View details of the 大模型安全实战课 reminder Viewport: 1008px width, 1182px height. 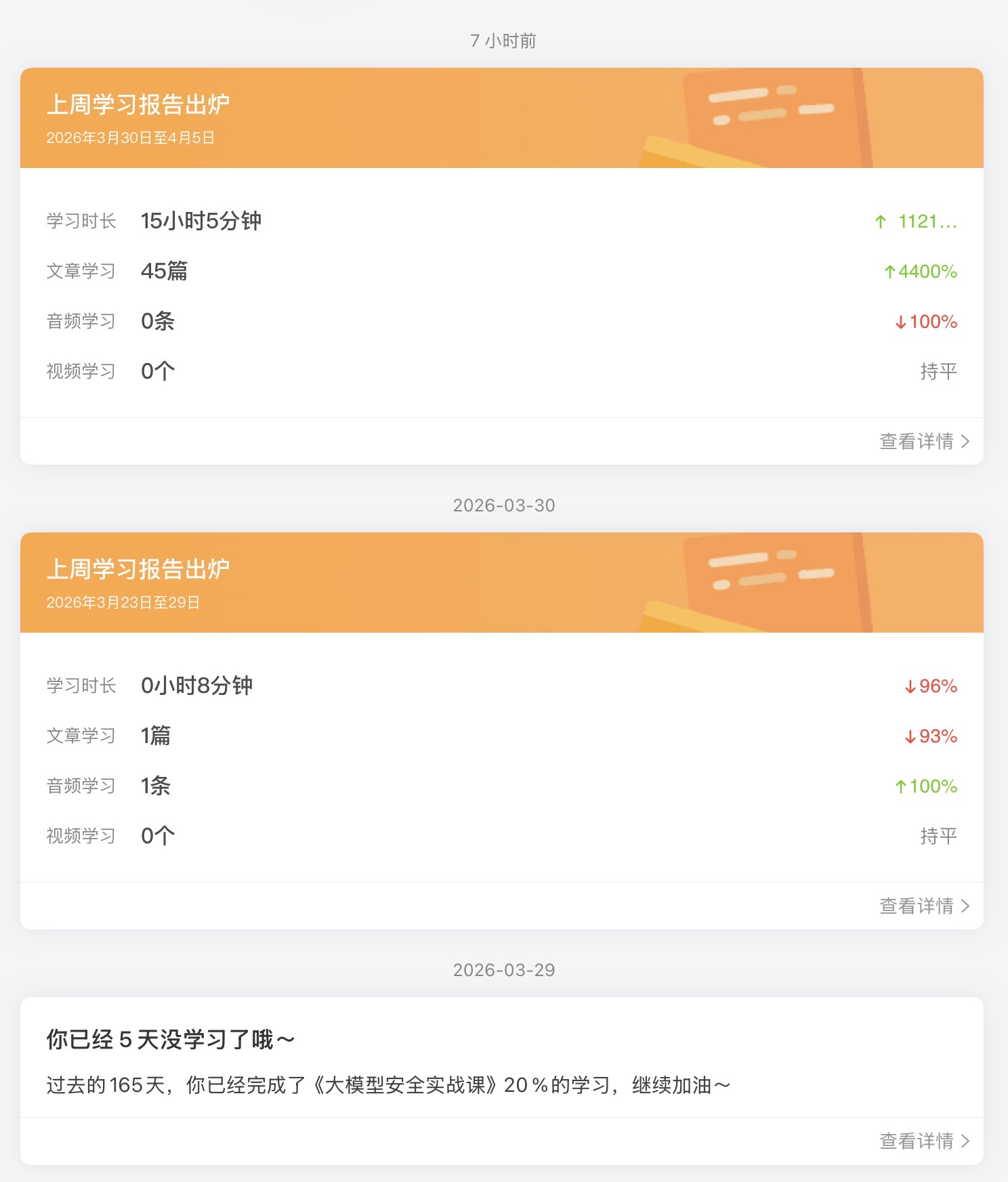pyautogui.click(x=924, y=1141)
